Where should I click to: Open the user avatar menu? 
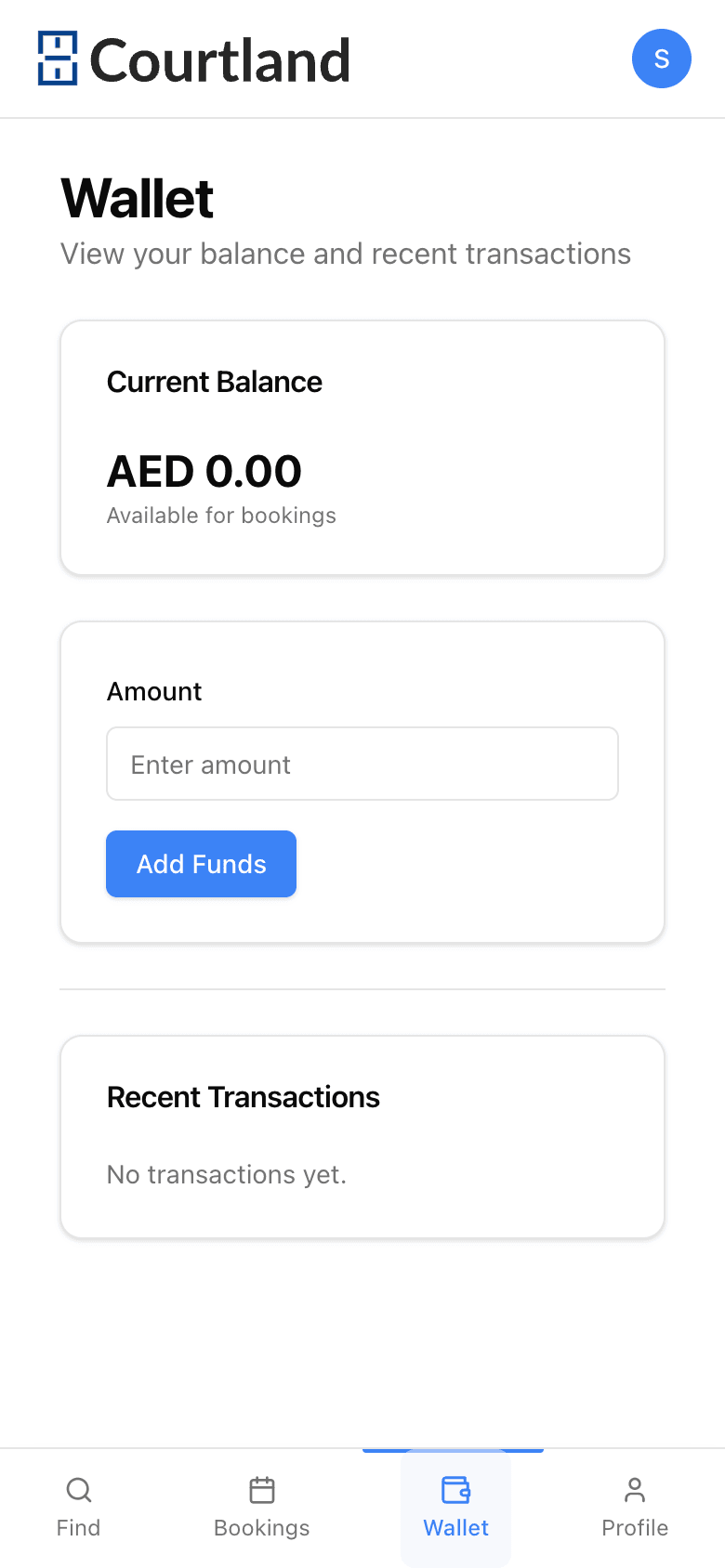[x=662, y=59]
